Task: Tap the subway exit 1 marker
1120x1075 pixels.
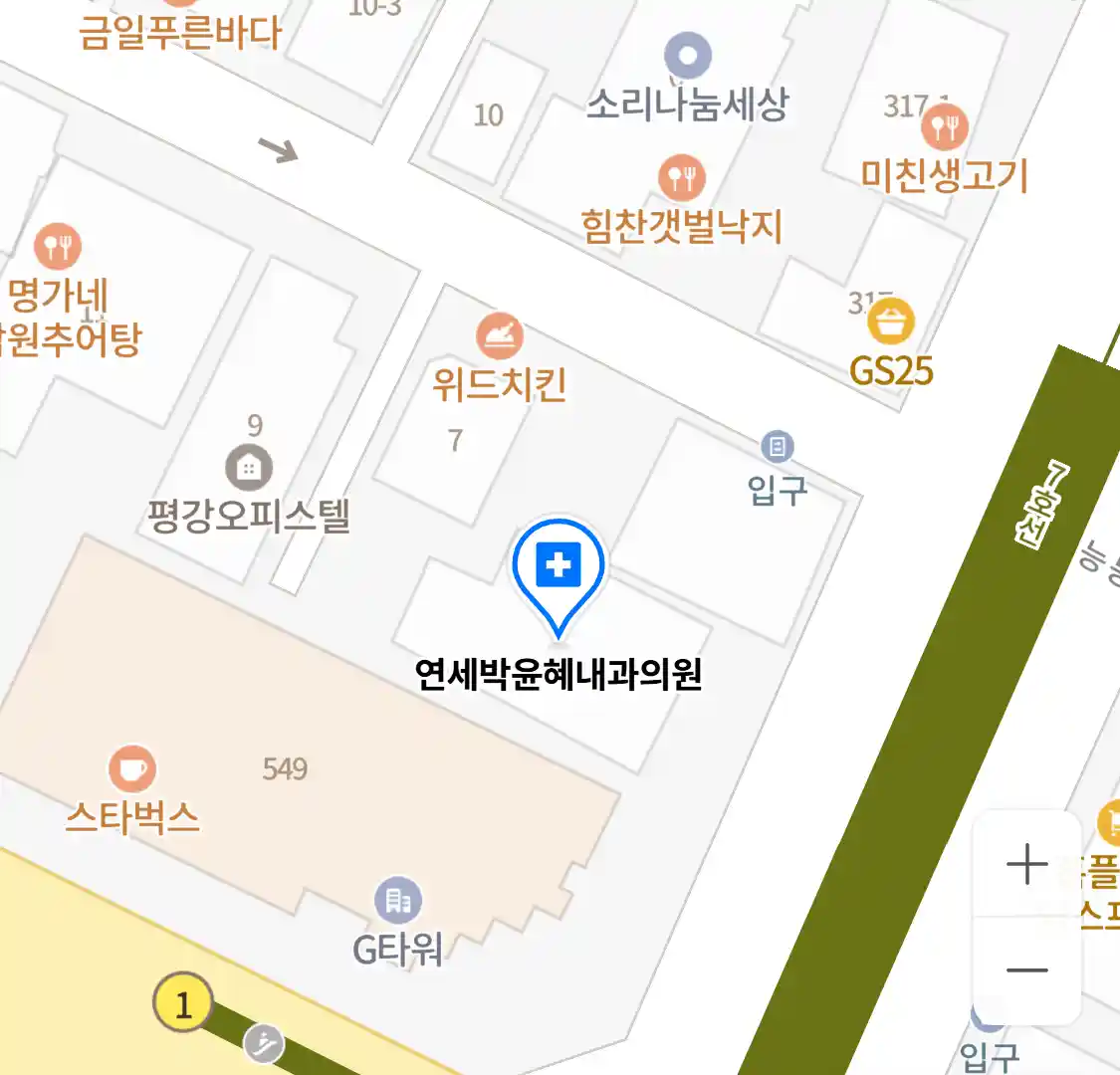Action: 183,1002
